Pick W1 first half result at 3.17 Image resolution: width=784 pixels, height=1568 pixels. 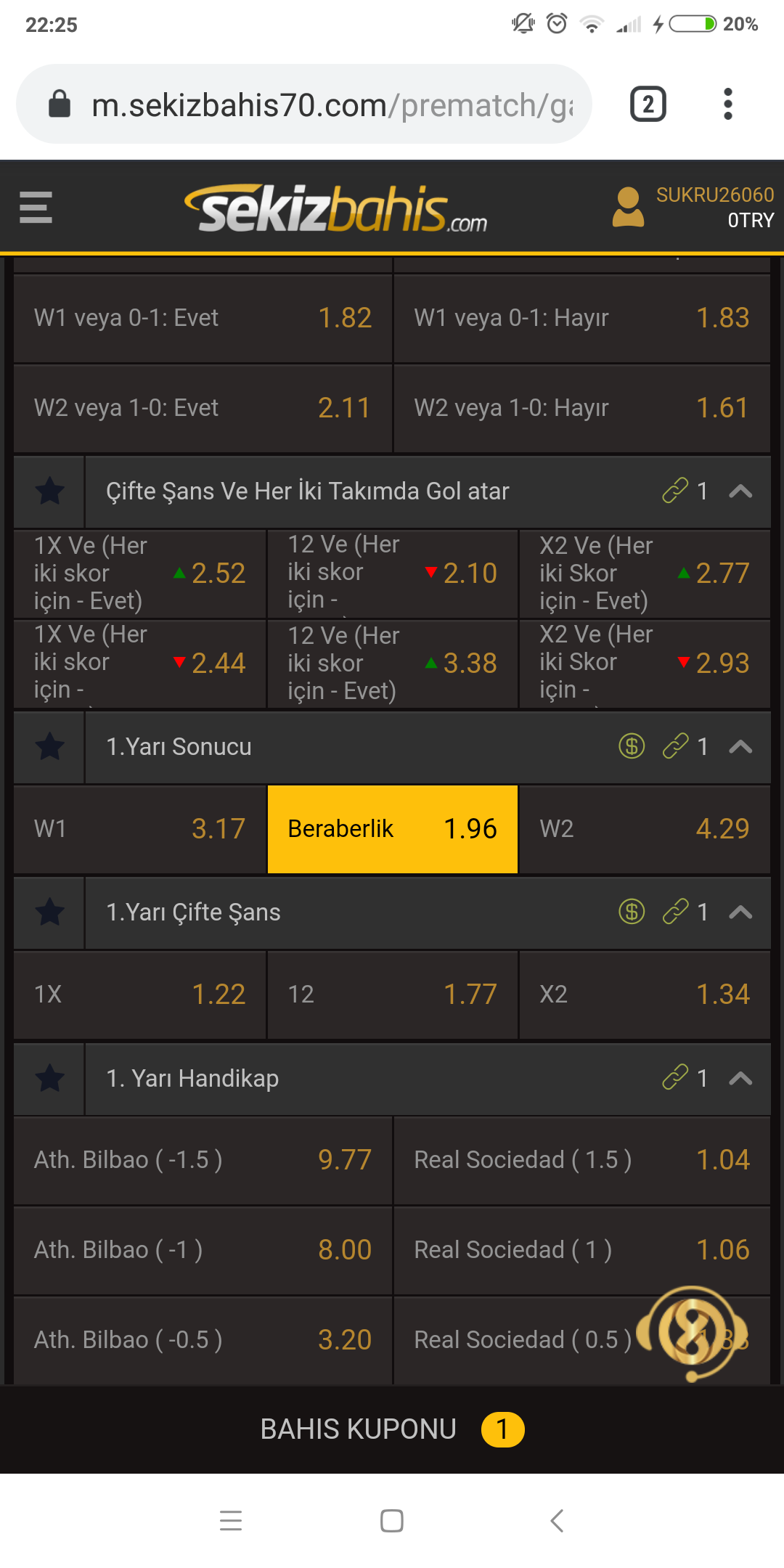coord(139,829)
